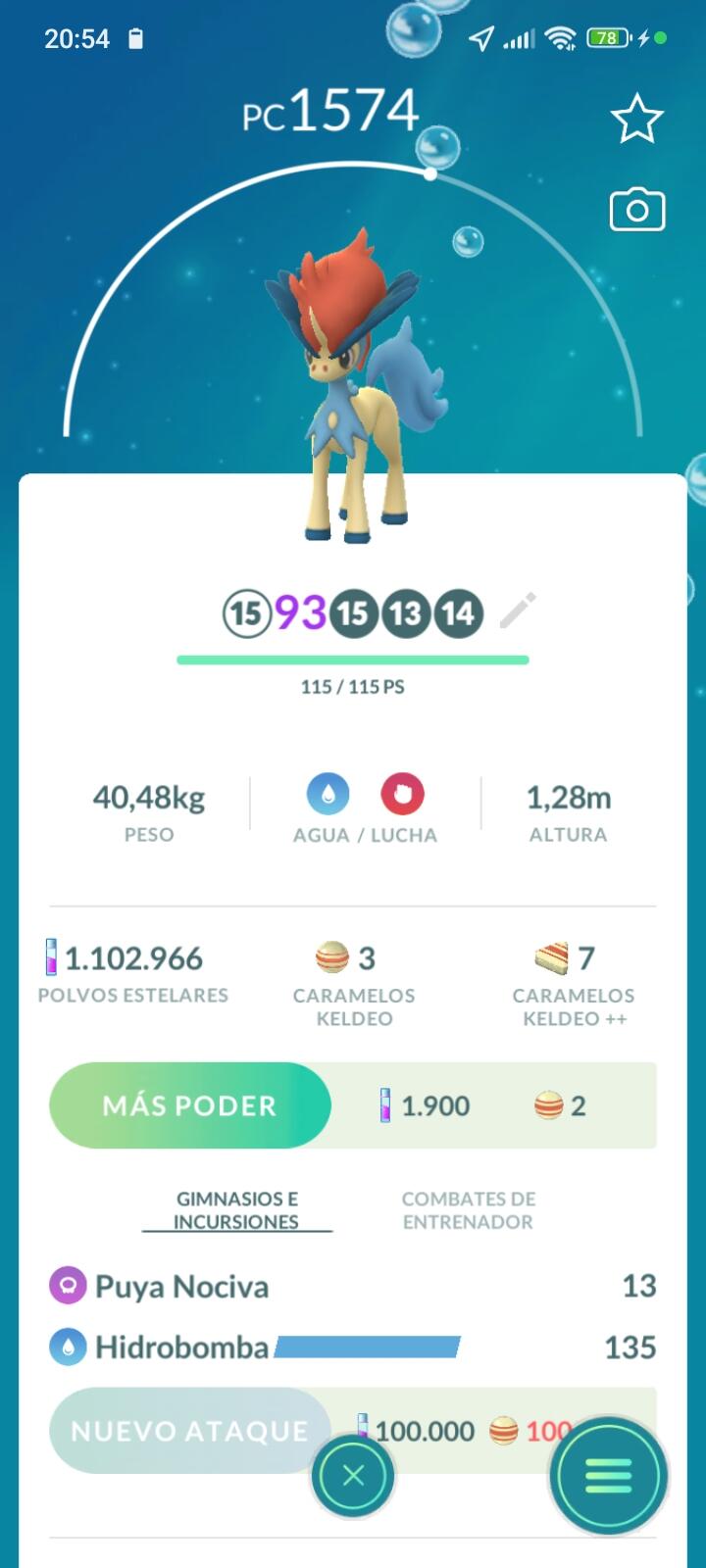Switch to Combates de Entrenador tab
The image size is (706, 1568).
(468, 1210)
